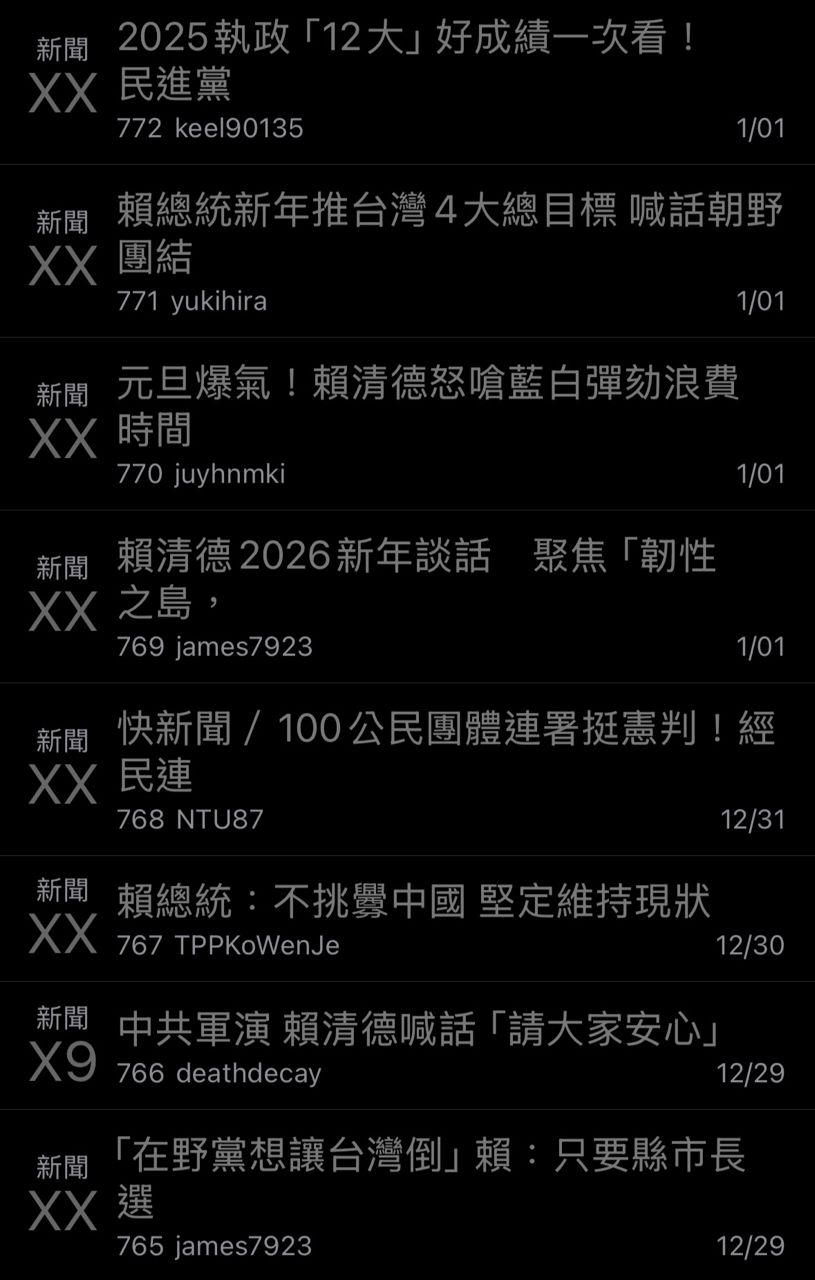Open the yukihira post about 賴總統新年
Image resolution: width=815 pixels, height=1280 pixels.
tap(449, 234)
